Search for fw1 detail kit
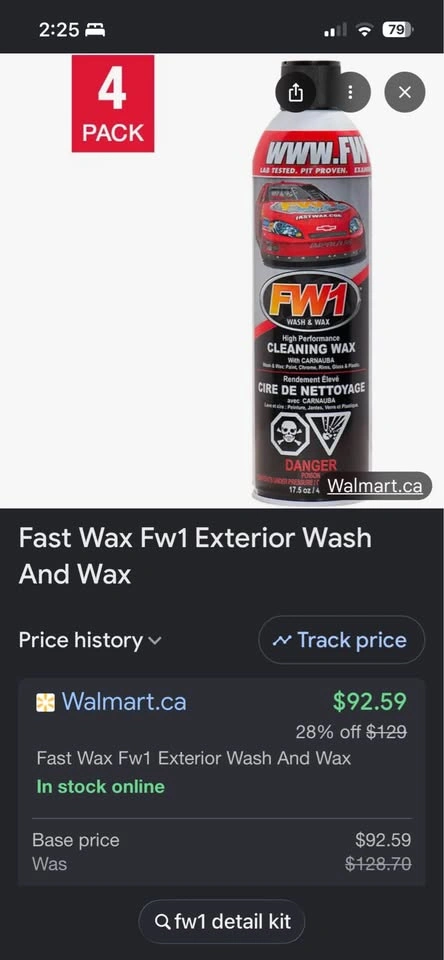 [222, 921]
